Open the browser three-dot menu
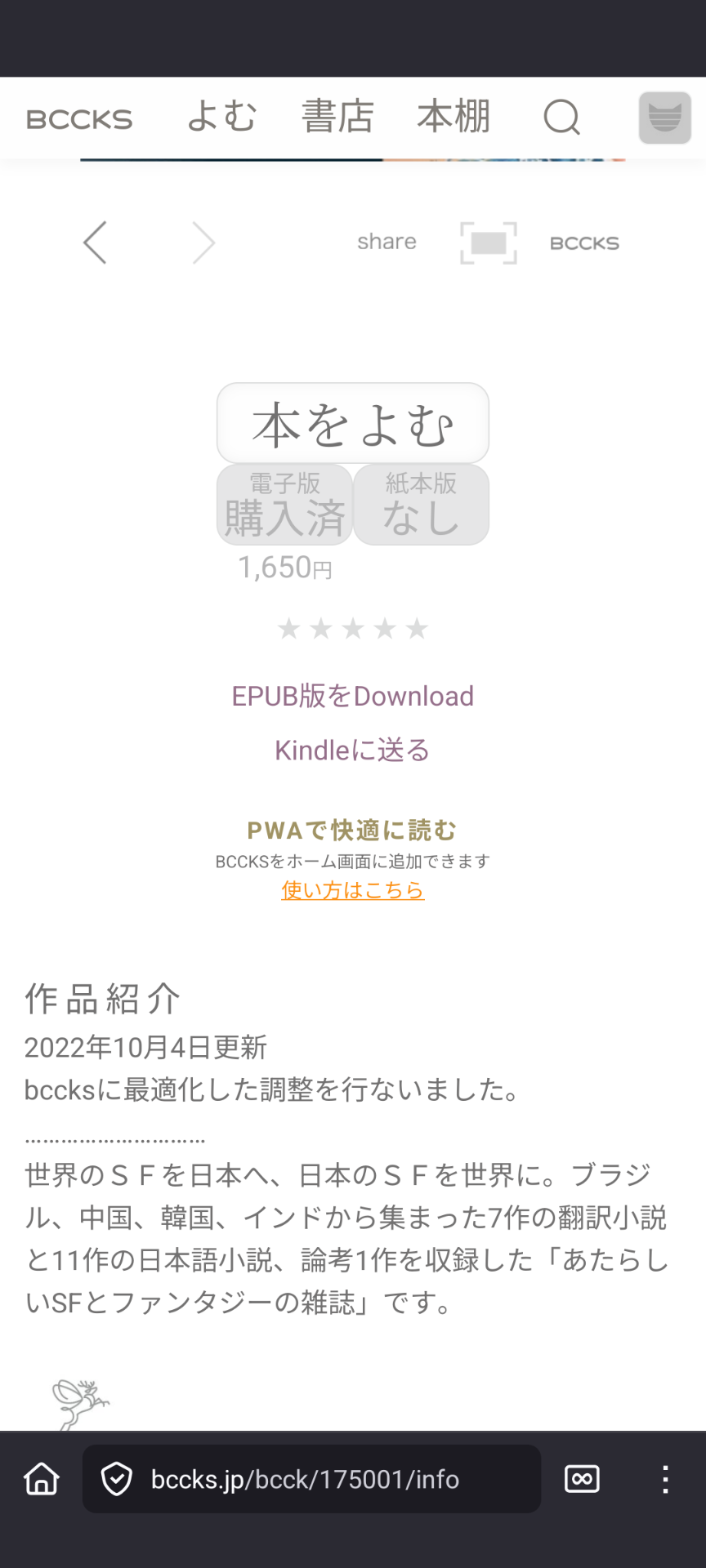The height and width of the screenshot is (1568, 706). pyautogui.click(x=665, y=1479)
